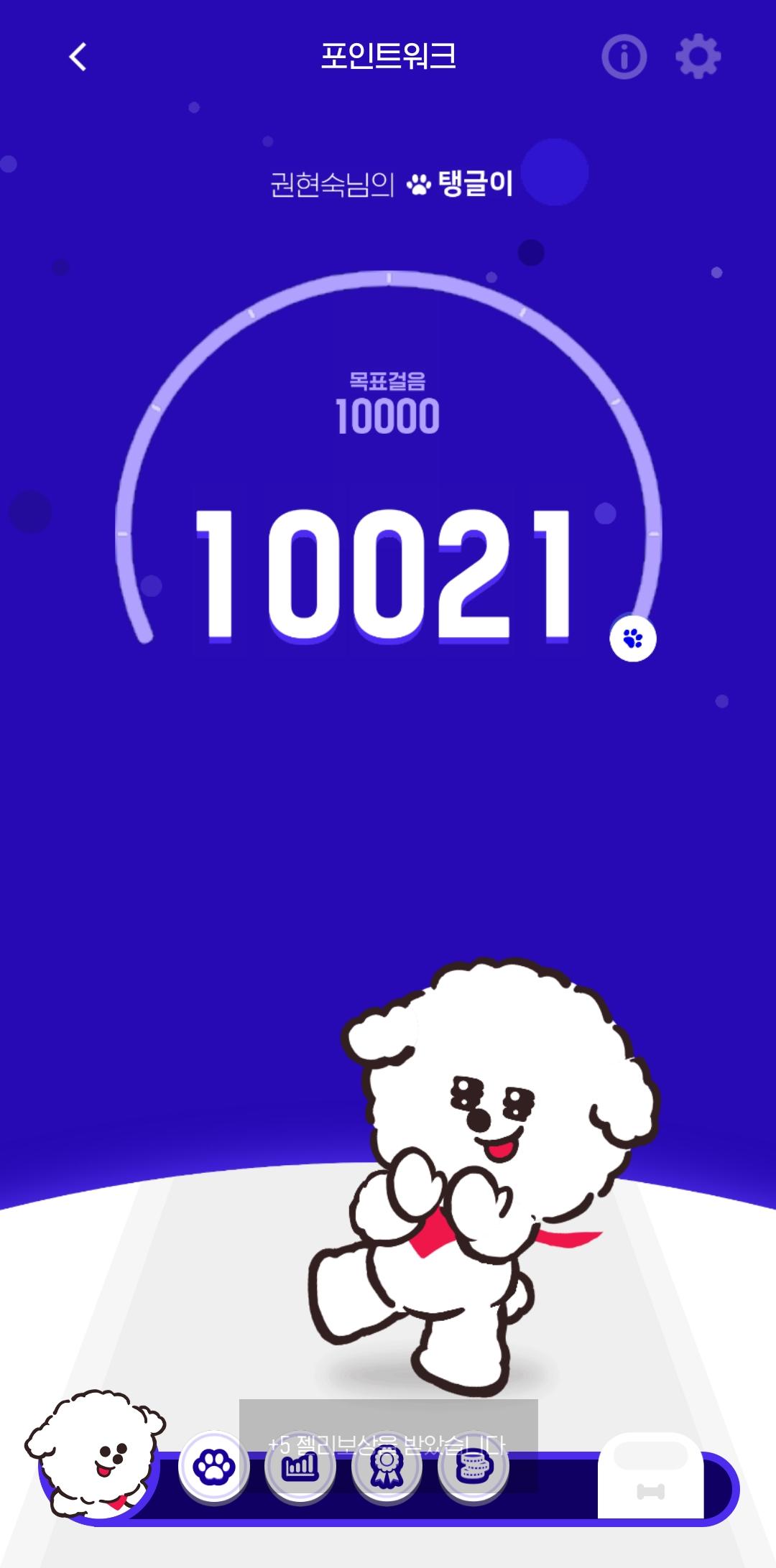
Task: Open settings gear
Action: (698, 57)
